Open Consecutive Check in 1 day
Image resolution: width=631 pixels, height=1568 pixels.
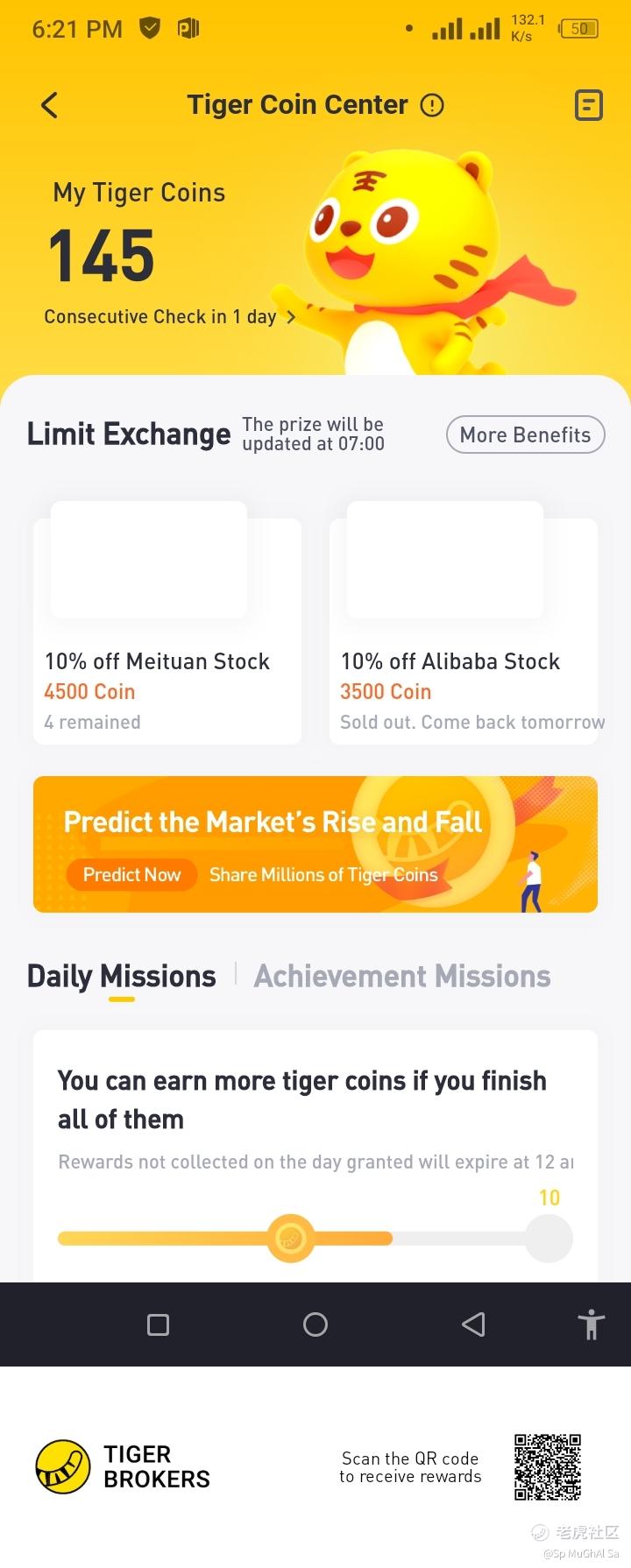pos(169,317)
